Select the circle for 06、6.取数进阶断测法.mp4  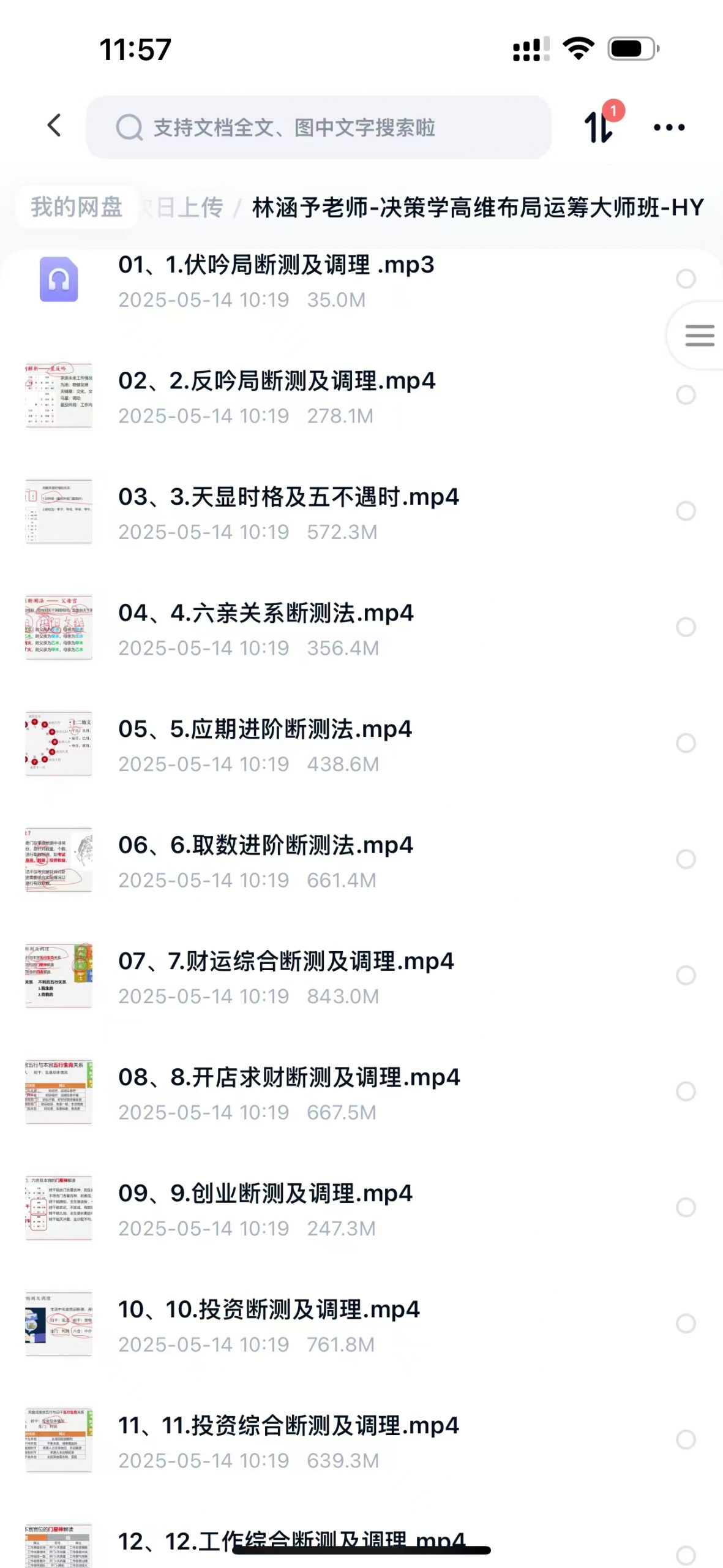(686, 859)
